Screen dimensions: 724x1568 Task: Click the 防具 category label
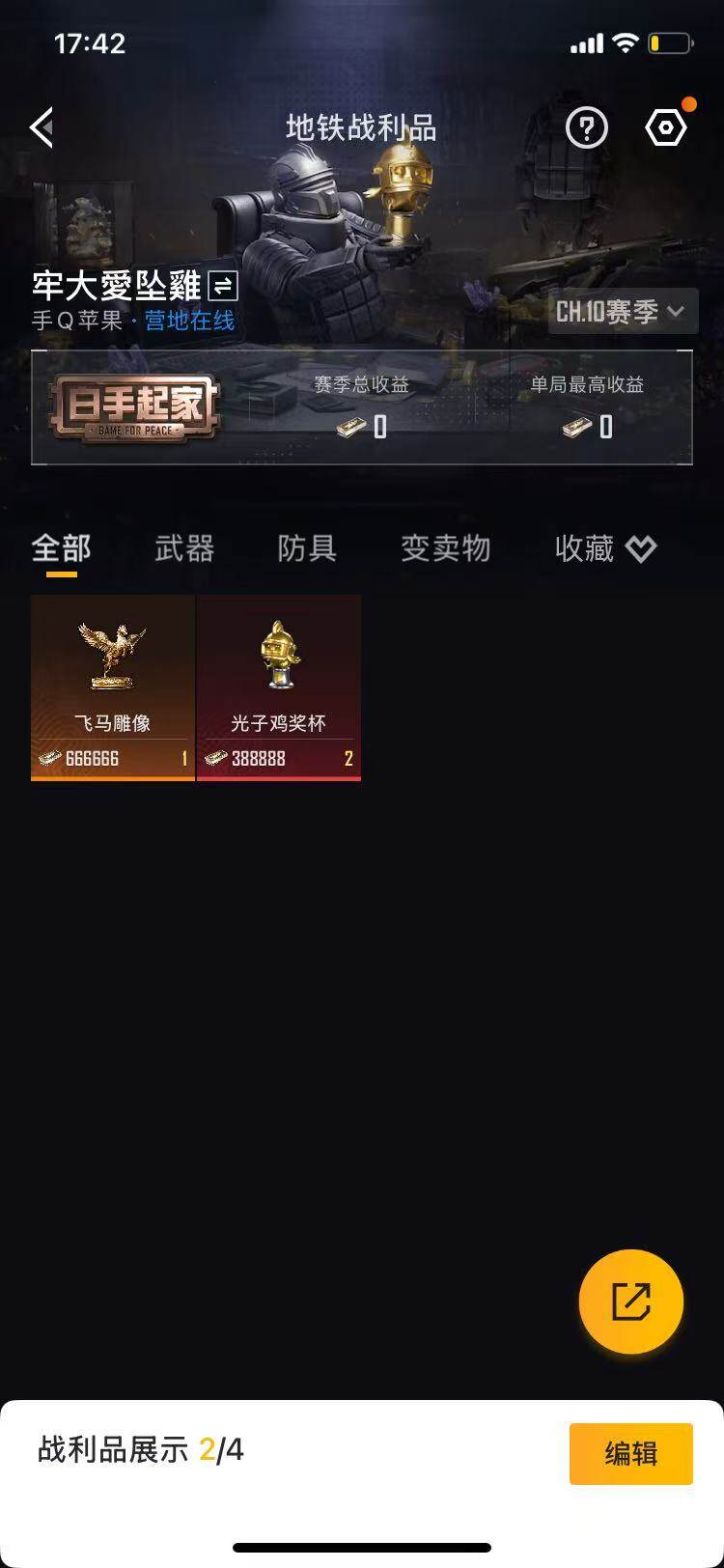pyautogui.click(x=307, y=548)
